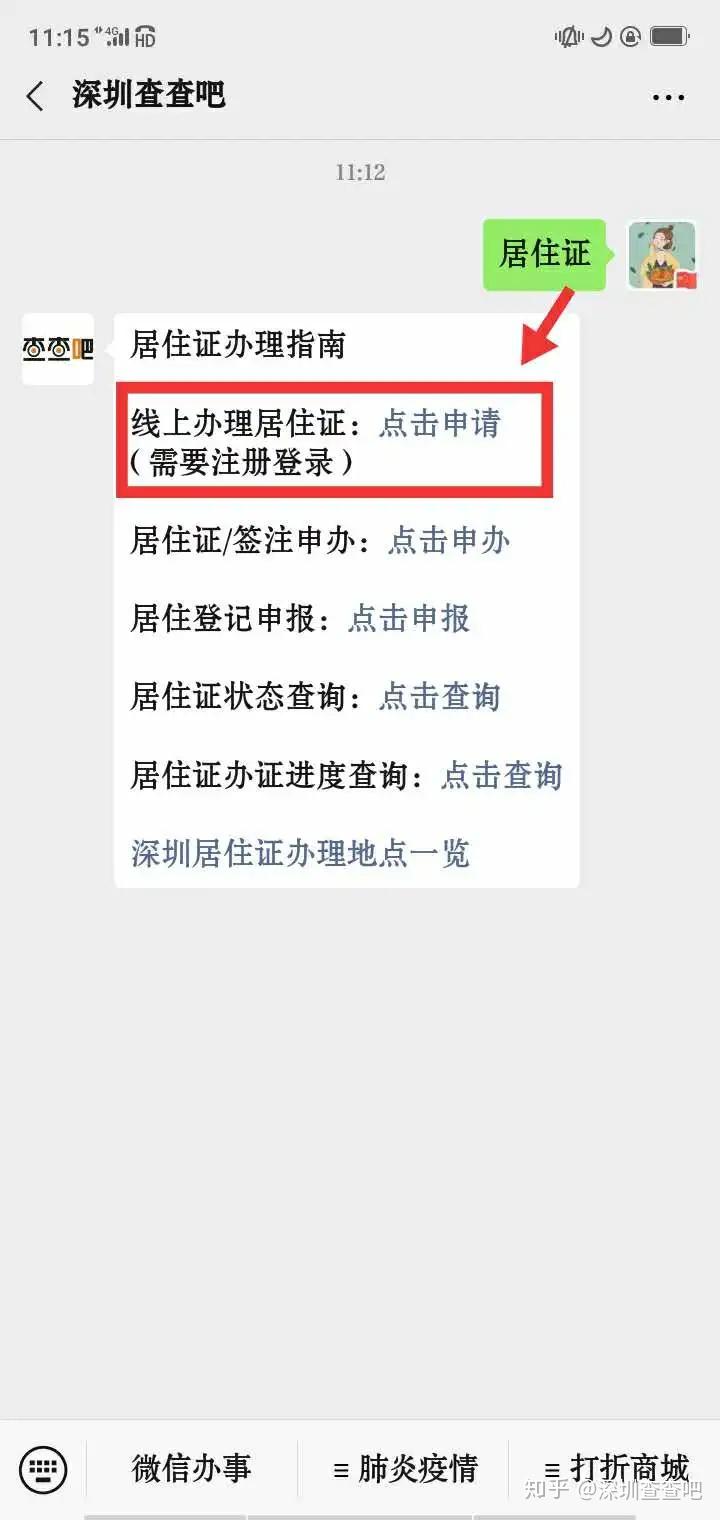720x1520 pixels.
Task: Open the 点击申办 link for 居住证/签注
Action: point(449,541)
